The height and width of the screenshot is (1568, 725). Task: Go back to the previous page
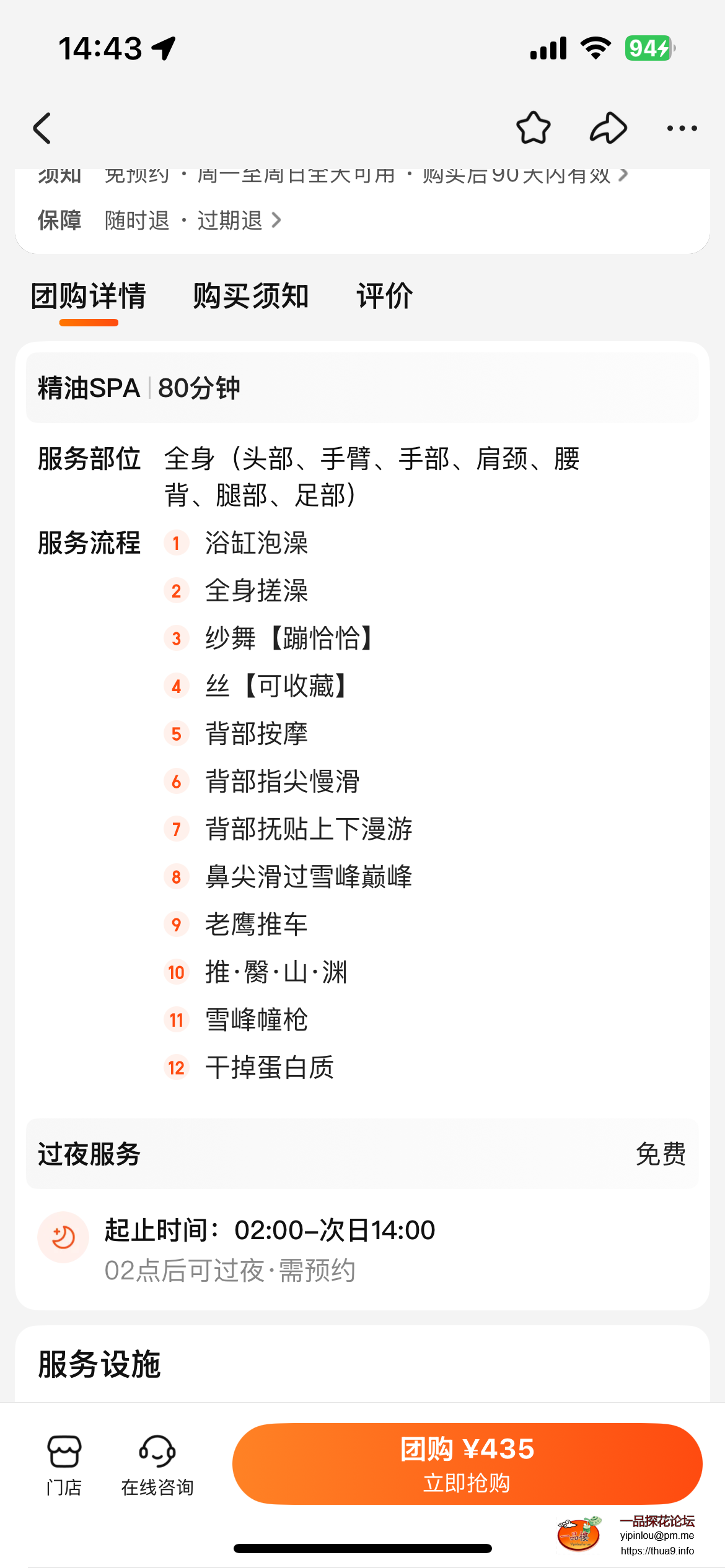[42, 128]
